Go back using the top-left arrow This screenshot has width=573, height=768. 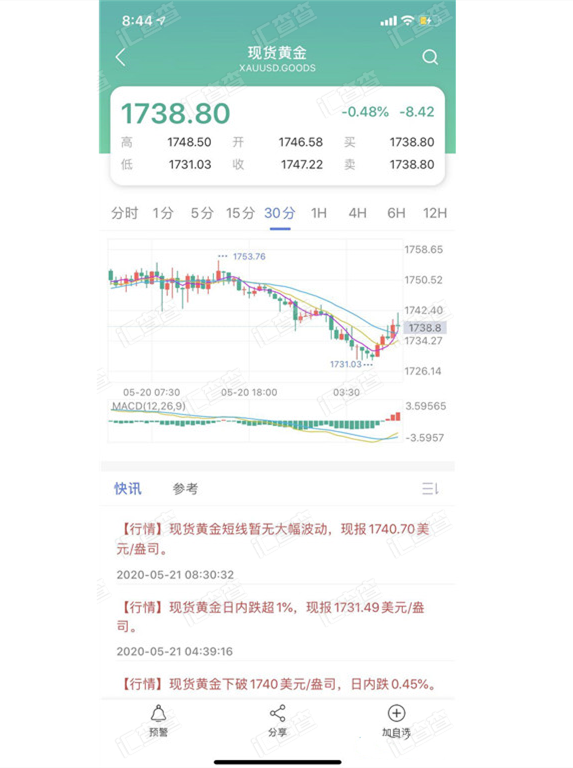[120, 57]
